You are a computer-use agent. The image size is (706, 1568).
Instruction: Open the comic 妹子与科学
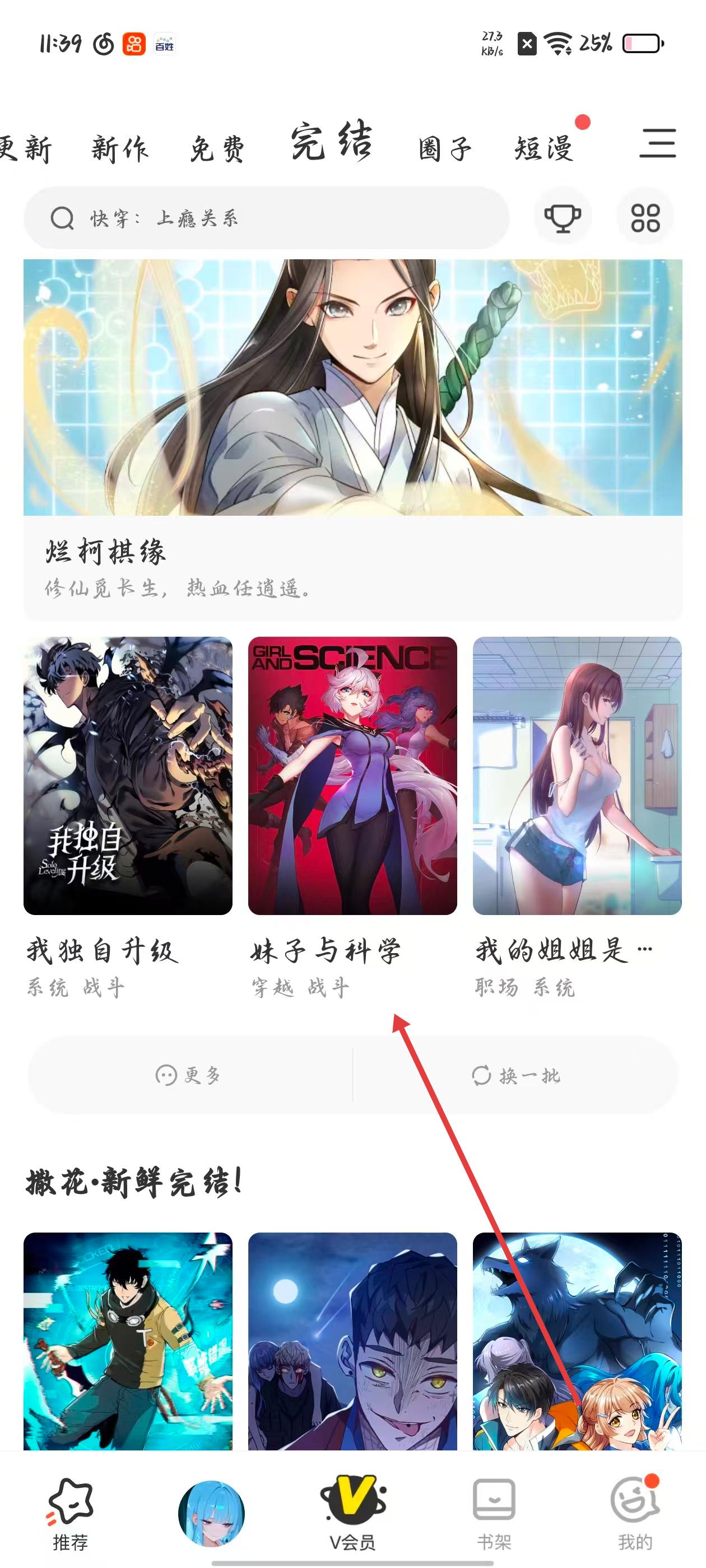click(x=352, y=776)
